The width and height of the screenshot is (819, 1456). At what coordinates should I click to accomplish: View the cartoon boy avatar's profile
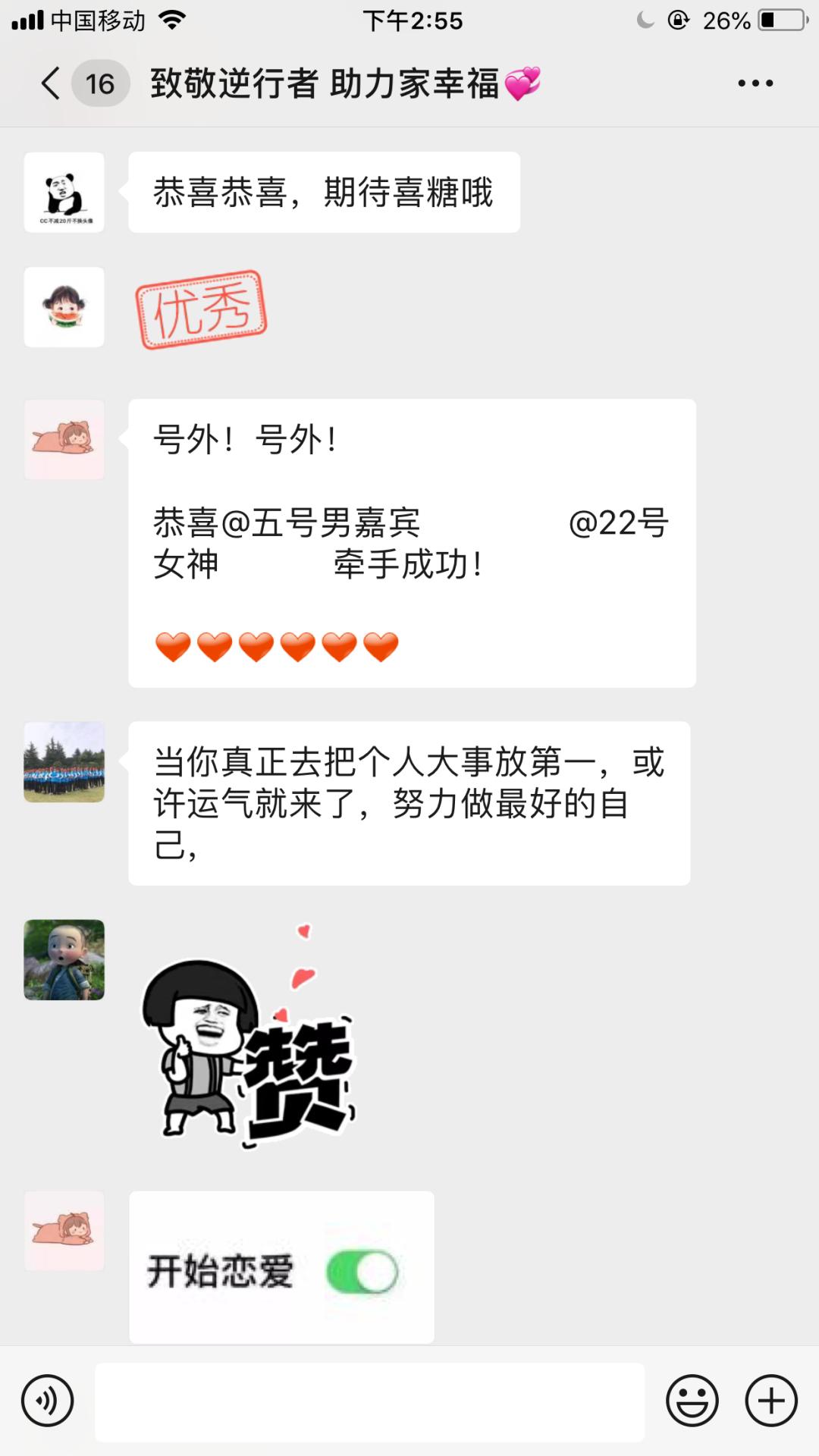click(64, 960)
